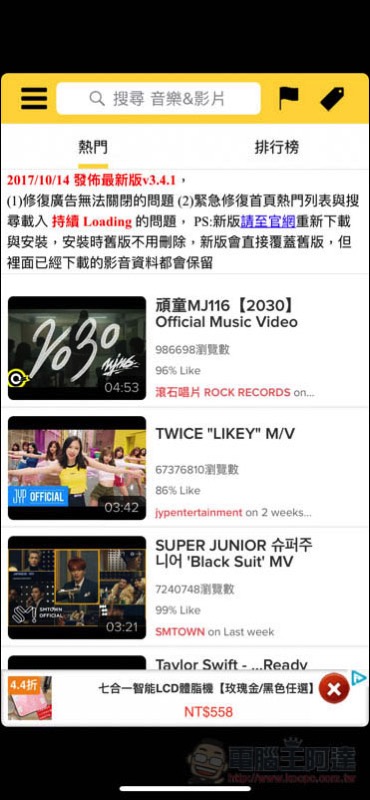370x800 pixels.
Task: Switch to the 熱門 tab
Action: [93, 147]
